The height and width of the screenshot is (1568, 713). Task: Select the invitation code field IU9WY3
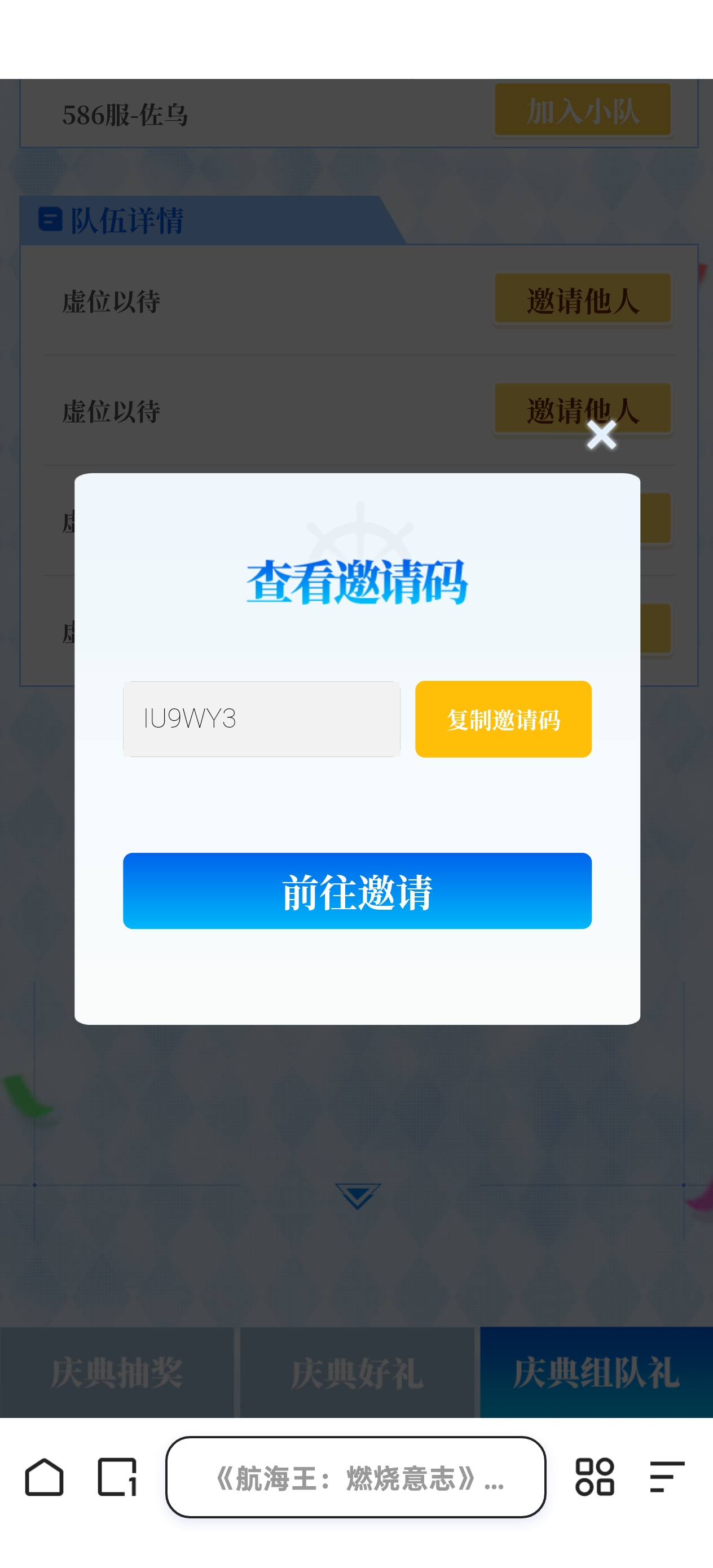[x=262, y=719]
